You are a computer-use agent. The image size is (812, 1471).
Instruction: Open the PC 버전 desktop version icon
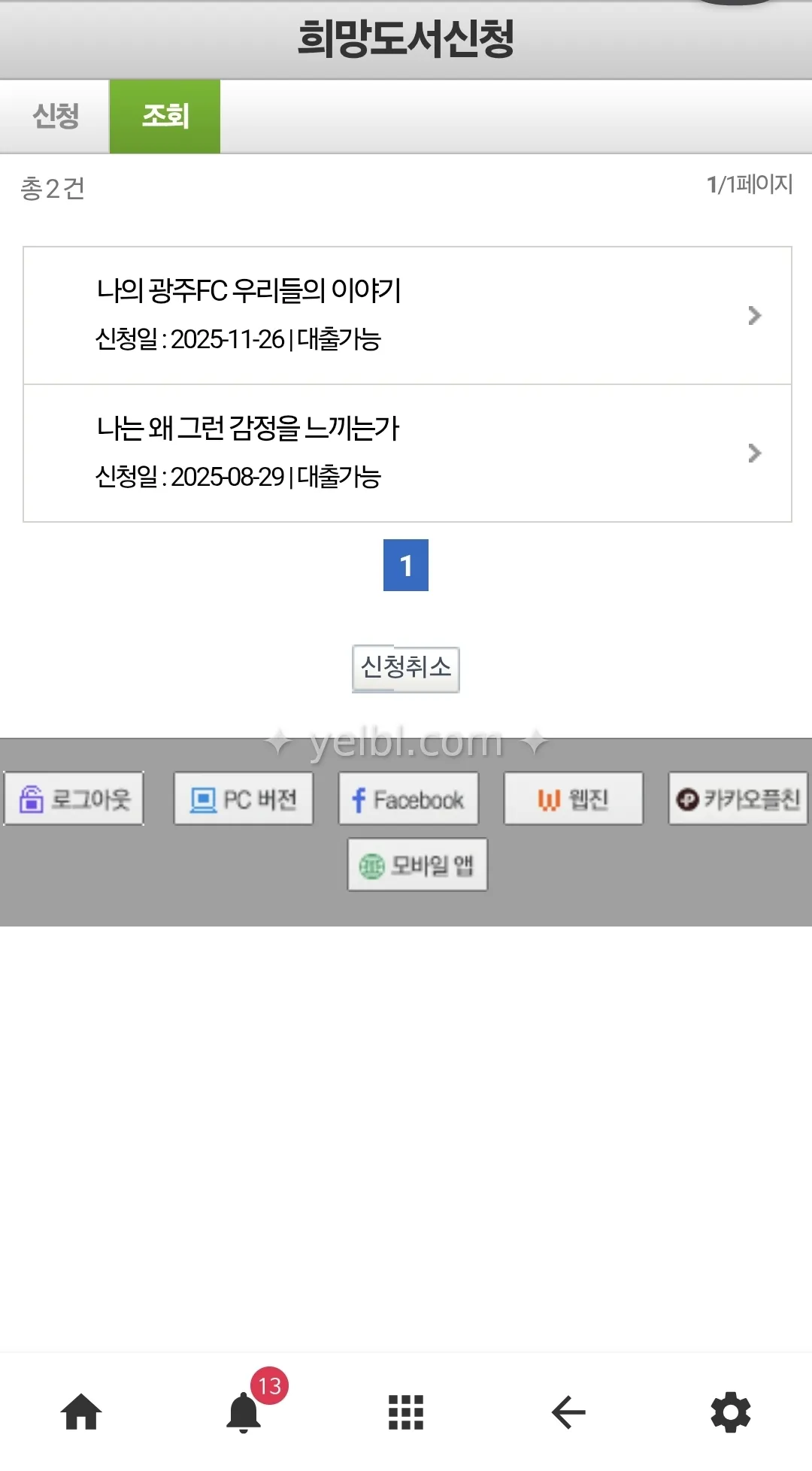pos(243,799)
